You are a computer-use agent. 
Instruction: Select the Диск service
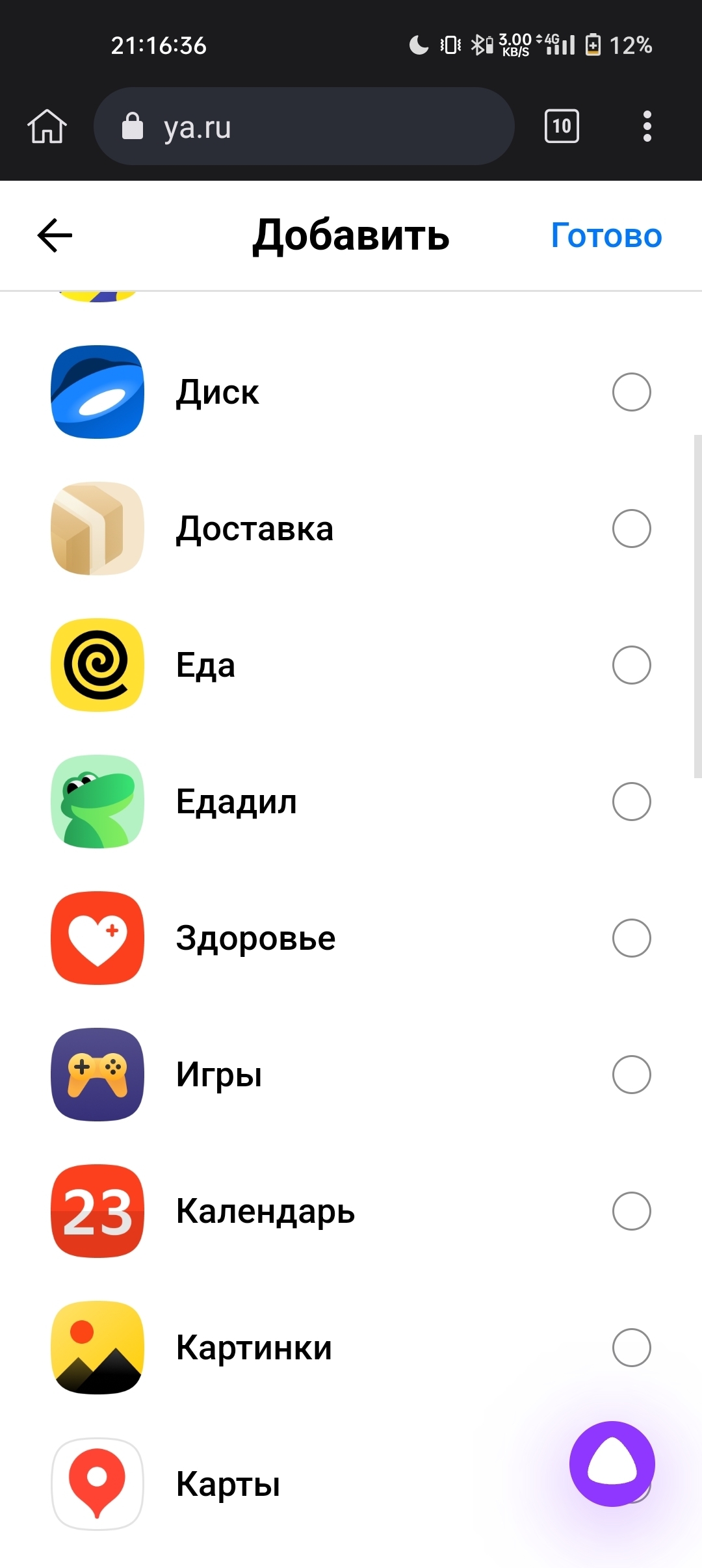click(351, 392)
